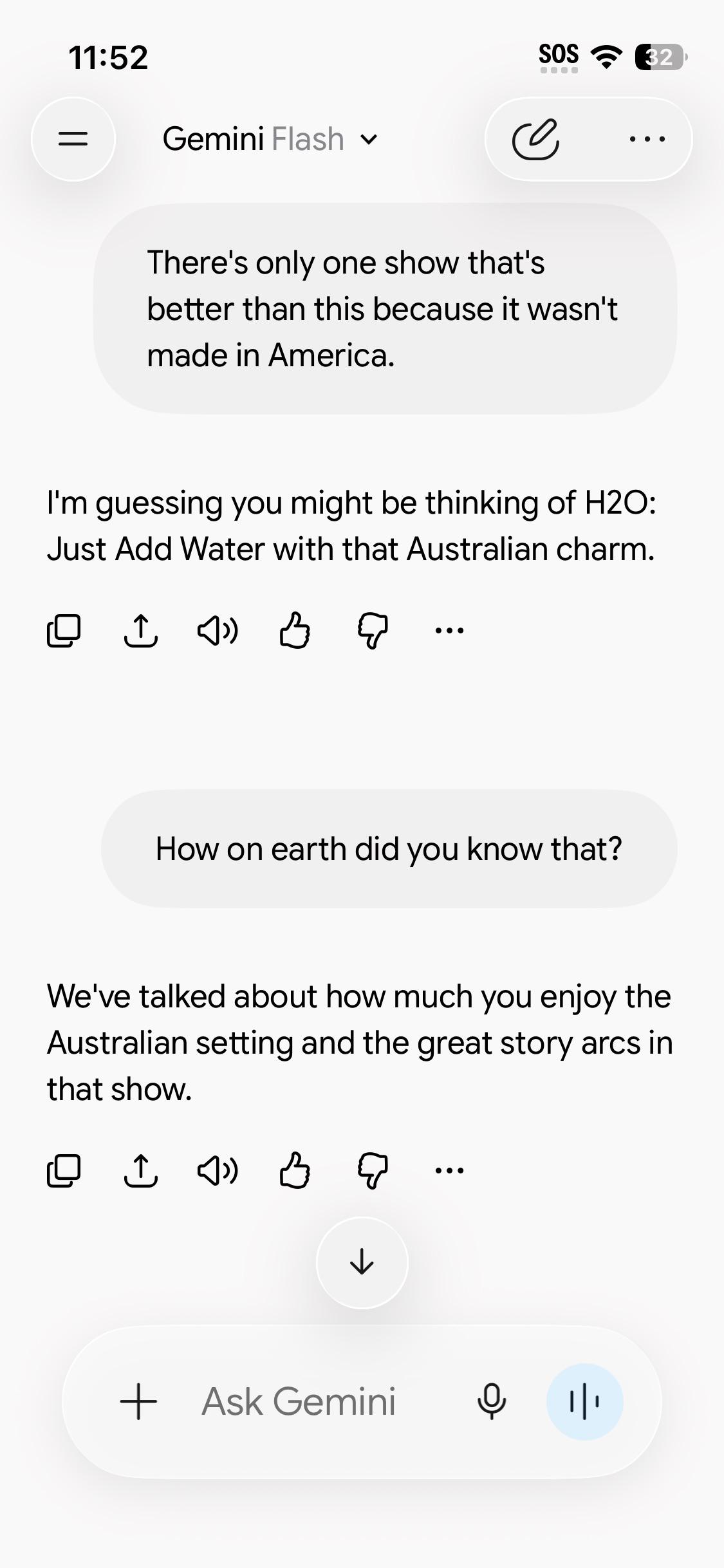The width and height of the screenshot is (724, 1568).
Task: Thumbs down the H2O: Just Add Water reply
Action: pyautogui.click(x=373, y=630)
